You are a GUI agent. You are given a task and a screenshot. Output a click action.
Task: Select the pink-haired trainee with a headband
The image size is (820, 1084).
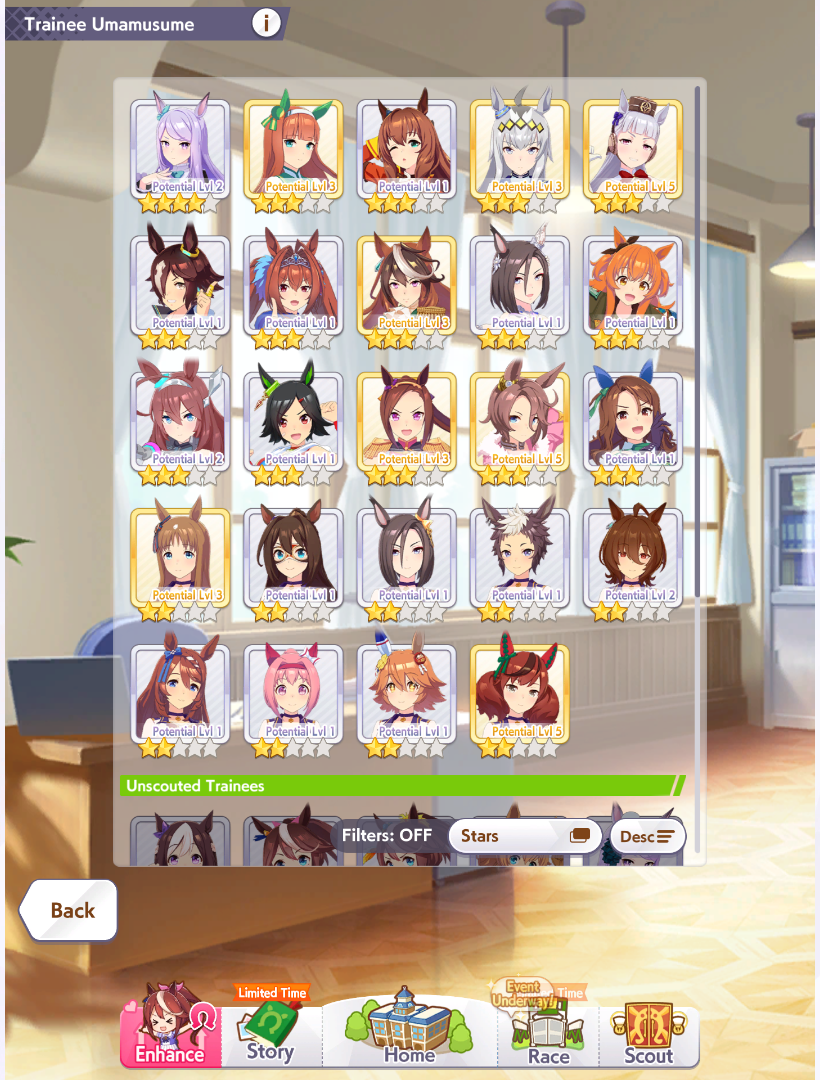[x=293, y=693]
